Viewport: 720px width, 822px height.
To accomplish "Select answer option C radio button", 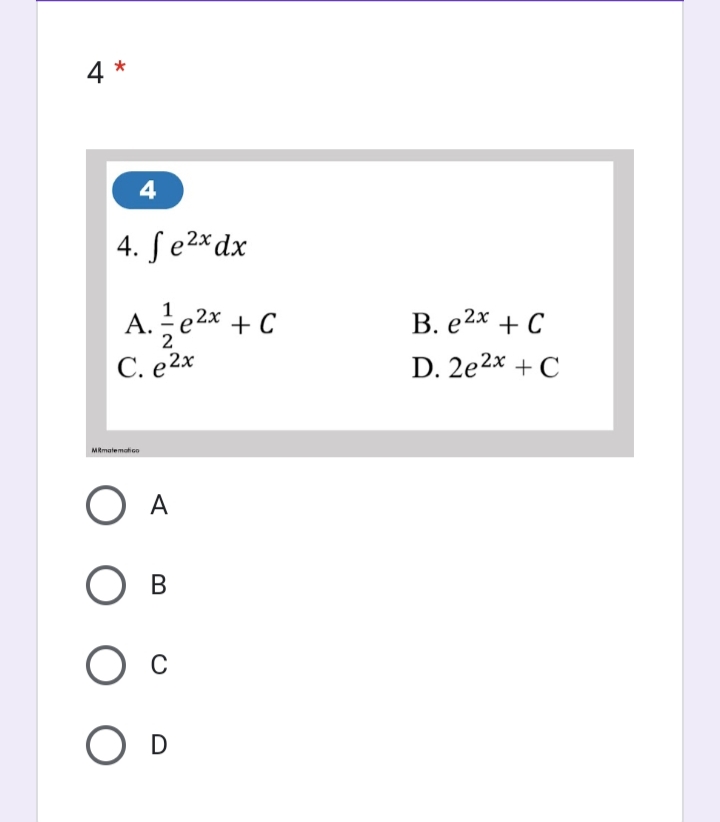I will pyautogui.click(x=105, y=666).
